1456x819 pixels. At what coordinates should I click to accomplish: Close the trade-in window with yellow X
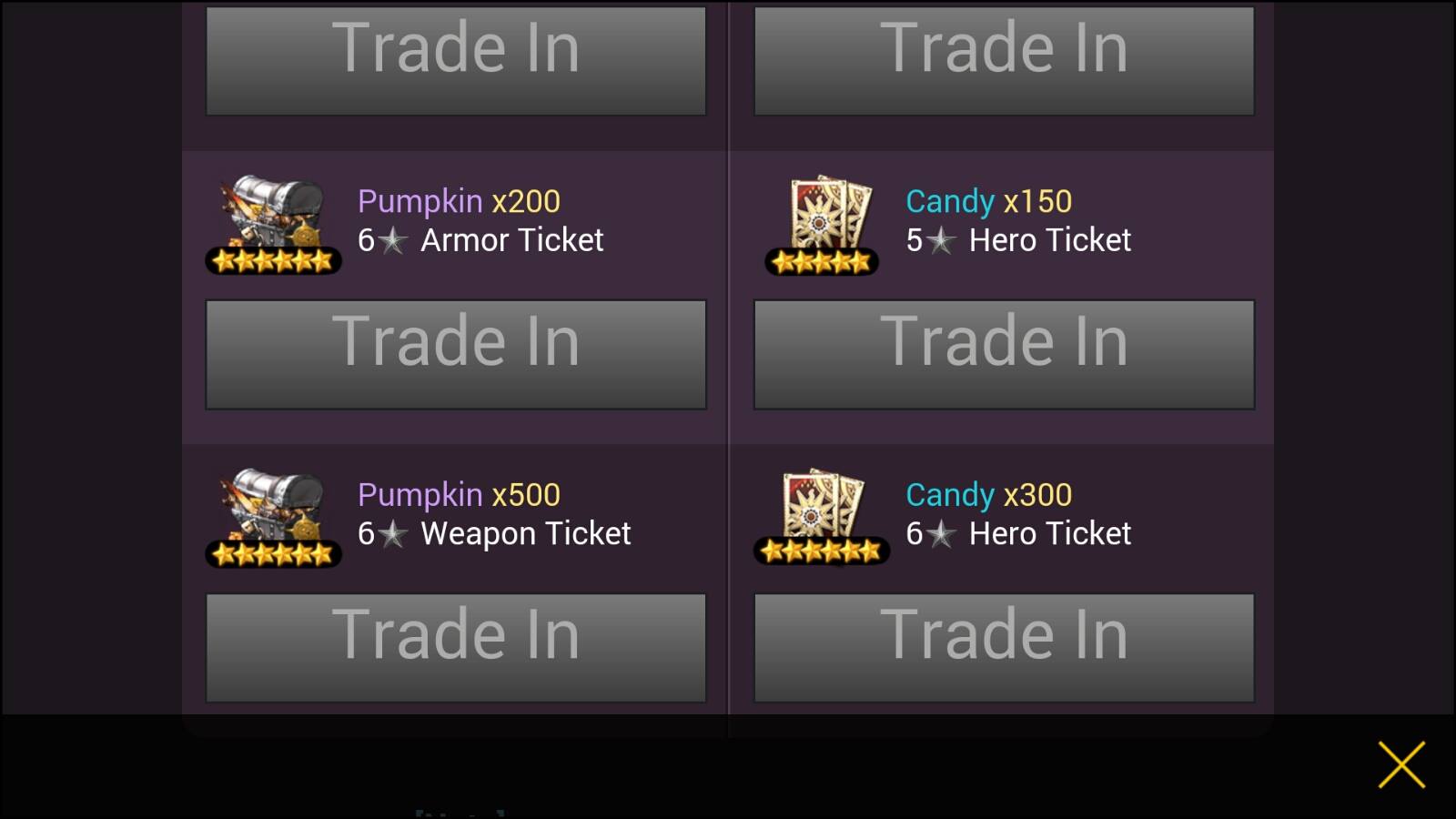click(1400, 764)
